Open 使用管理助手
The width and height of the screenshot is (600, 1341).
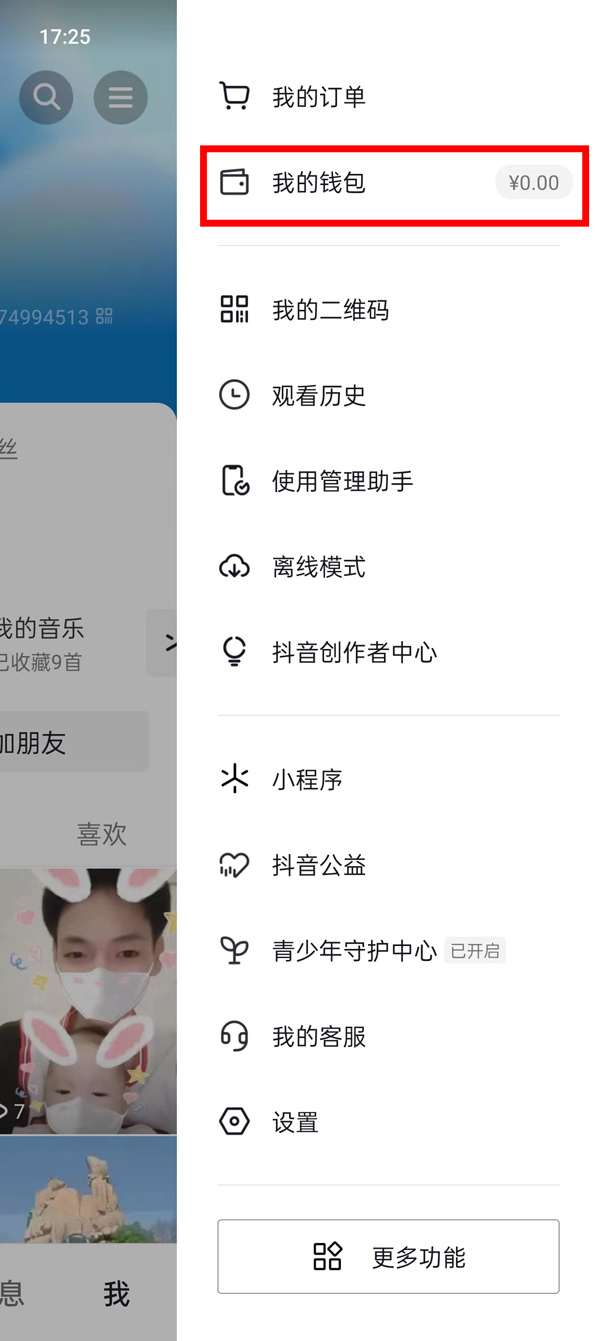(x=342, y=481)
